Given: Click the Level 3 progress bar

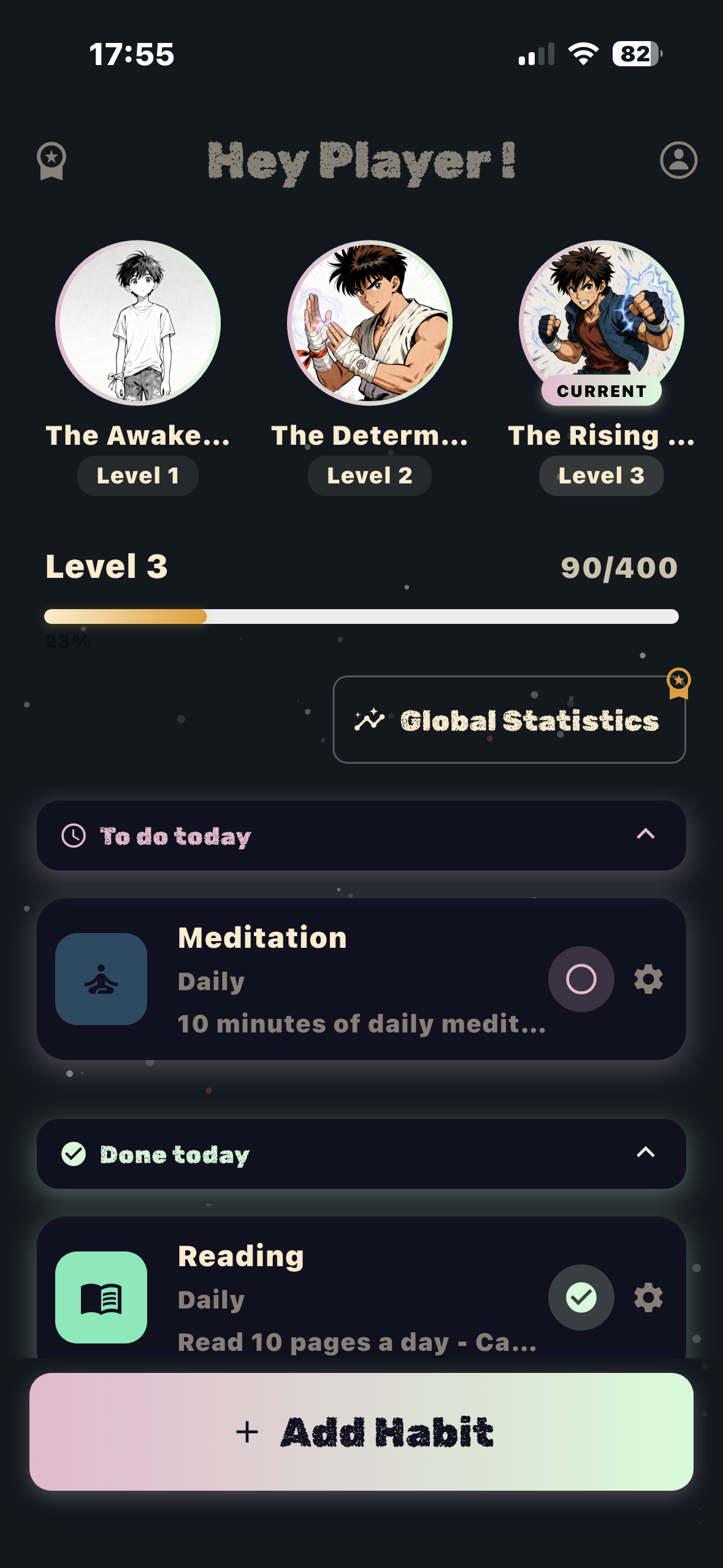Looking at the screenshot, I should pos(361,617).
